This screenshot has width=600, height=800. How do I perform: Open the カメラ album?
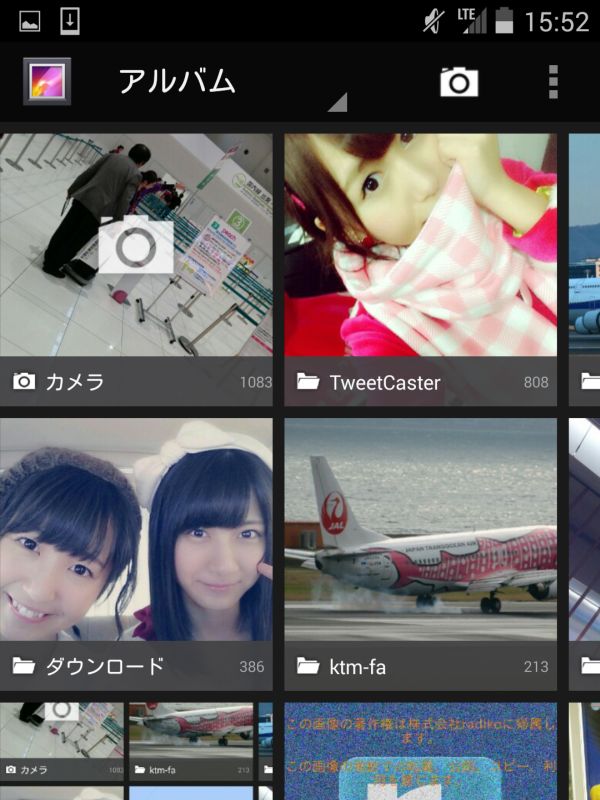(136, 268)
